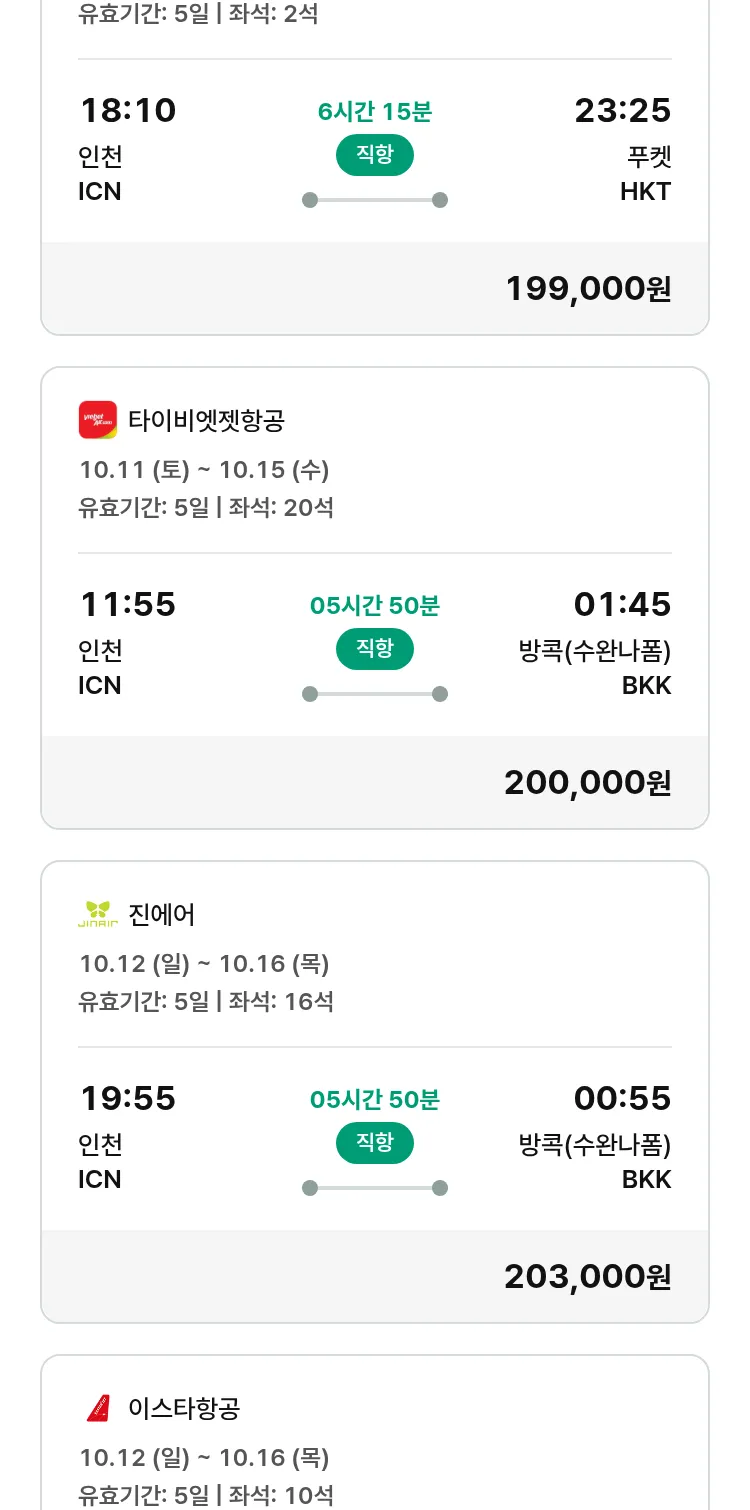
Task: Open the 이스타항공 flight card
Action: click(375, 1440)
